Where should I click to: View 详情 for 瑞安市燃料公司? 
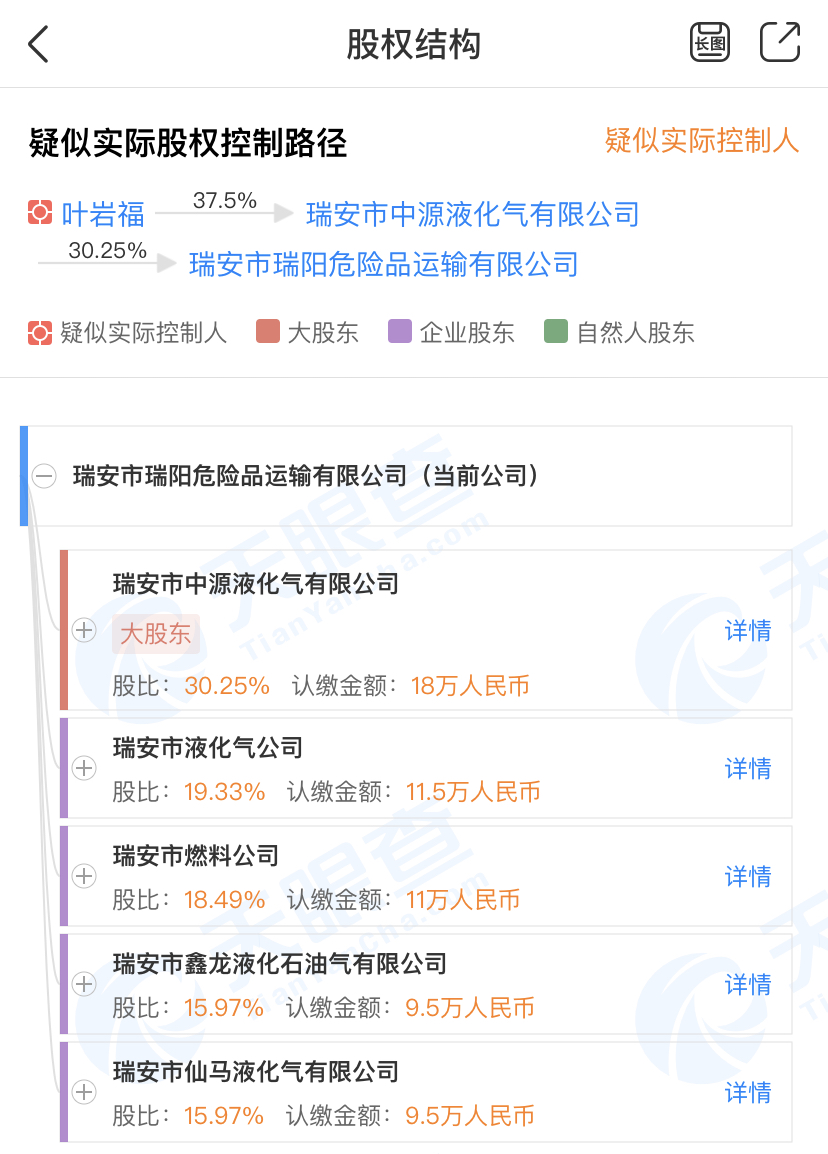pyautogui.click(x=748, y=876)
